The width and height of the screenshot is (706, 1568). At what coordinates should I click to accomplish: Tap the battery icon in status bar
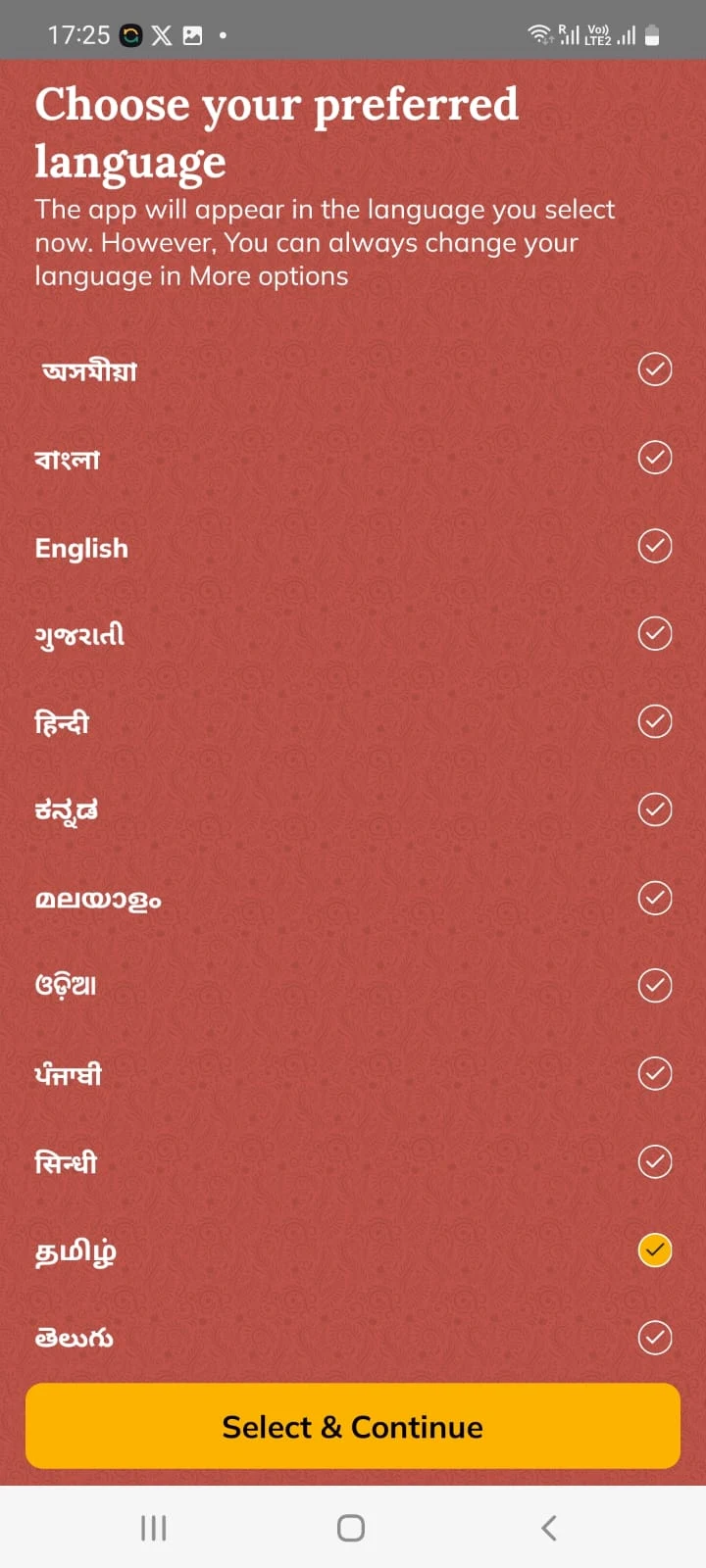653,32
